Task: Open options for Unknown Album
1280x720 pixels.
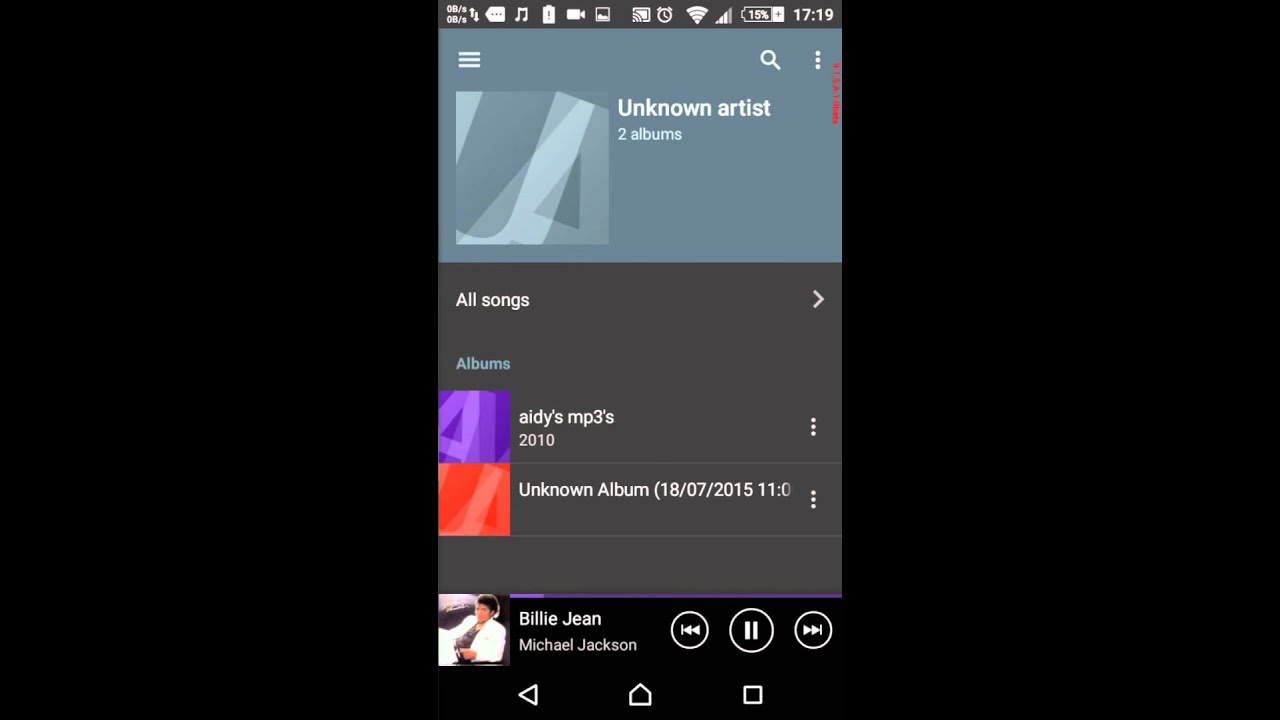Action: [x=813, y=499]
